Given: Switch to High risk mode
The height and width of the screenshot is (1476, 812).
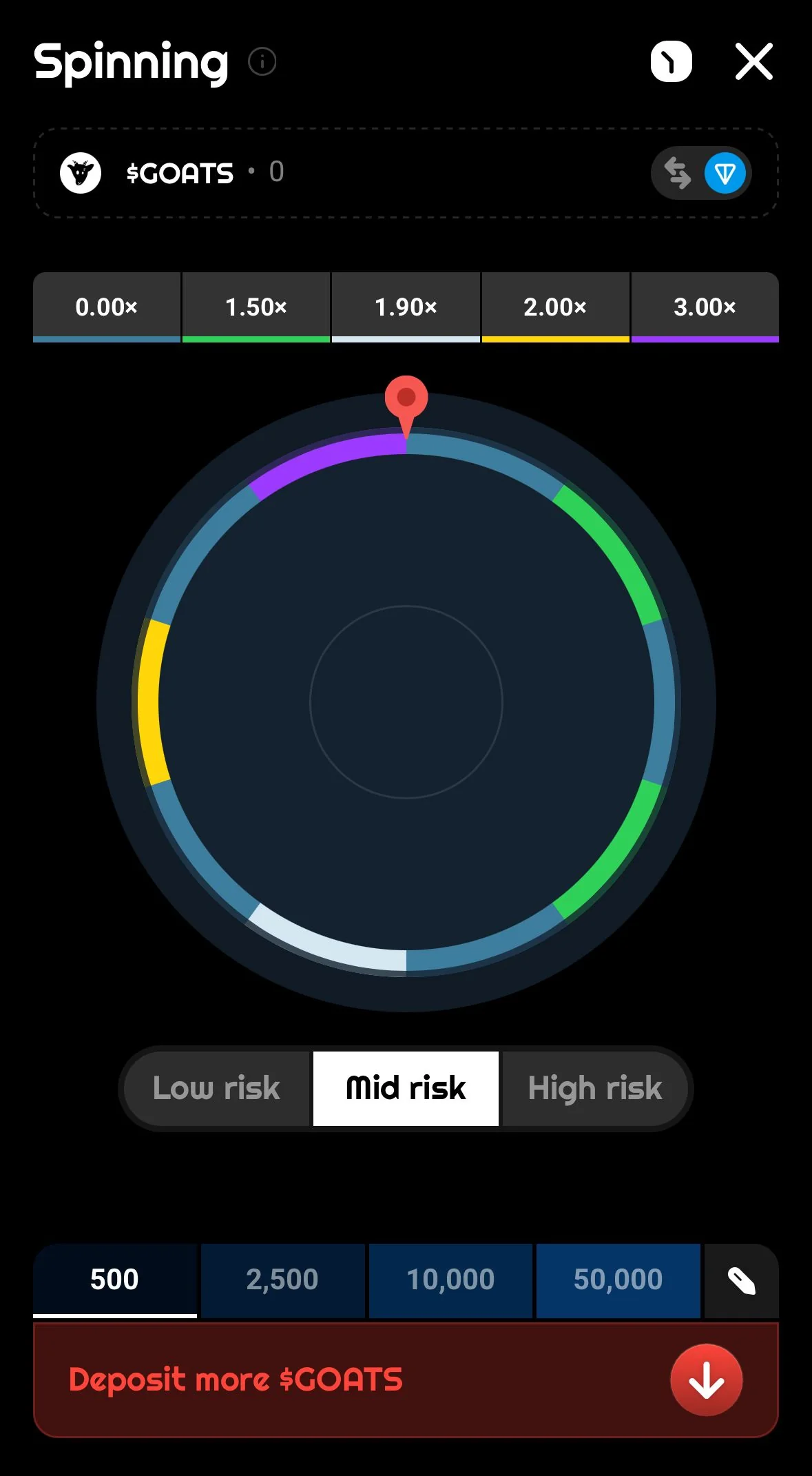Looking at the screenshot, I should click(594, 1089).
